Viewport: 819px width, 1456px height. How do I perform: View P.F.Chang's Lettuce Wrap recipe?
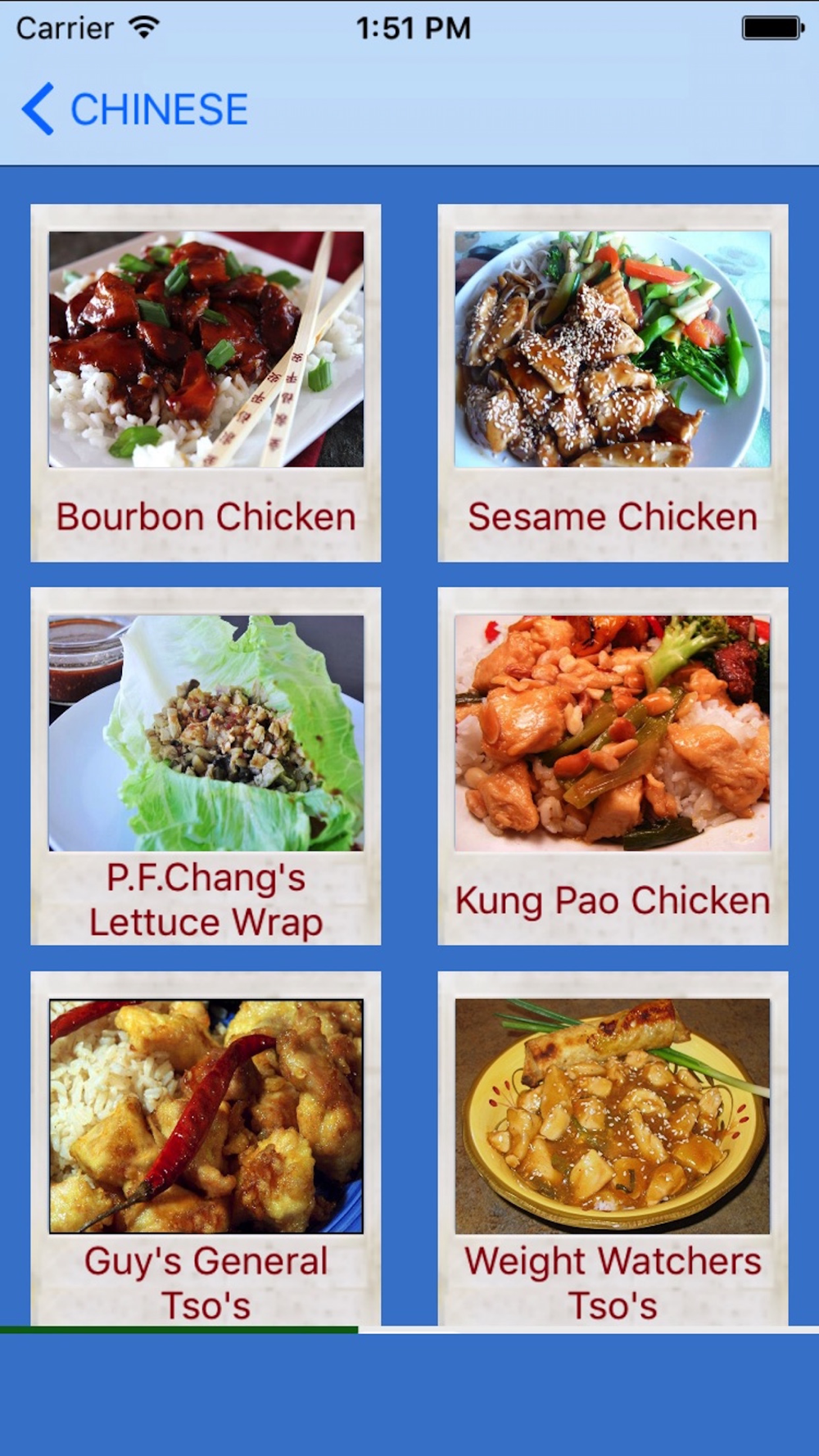(x=206, y=766)
